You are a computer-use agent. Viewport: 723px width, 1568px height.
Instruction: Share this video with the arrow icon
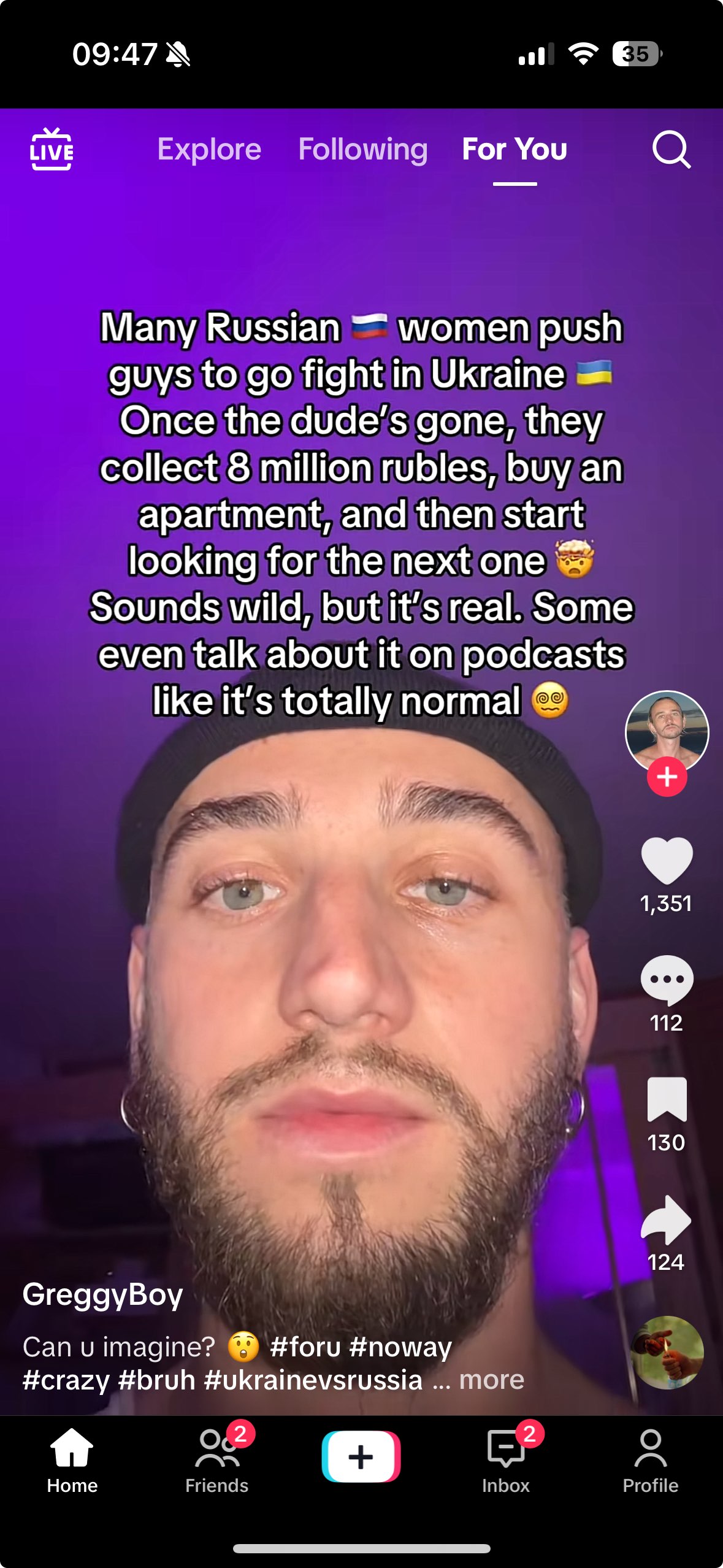(x=667, y=1220)
